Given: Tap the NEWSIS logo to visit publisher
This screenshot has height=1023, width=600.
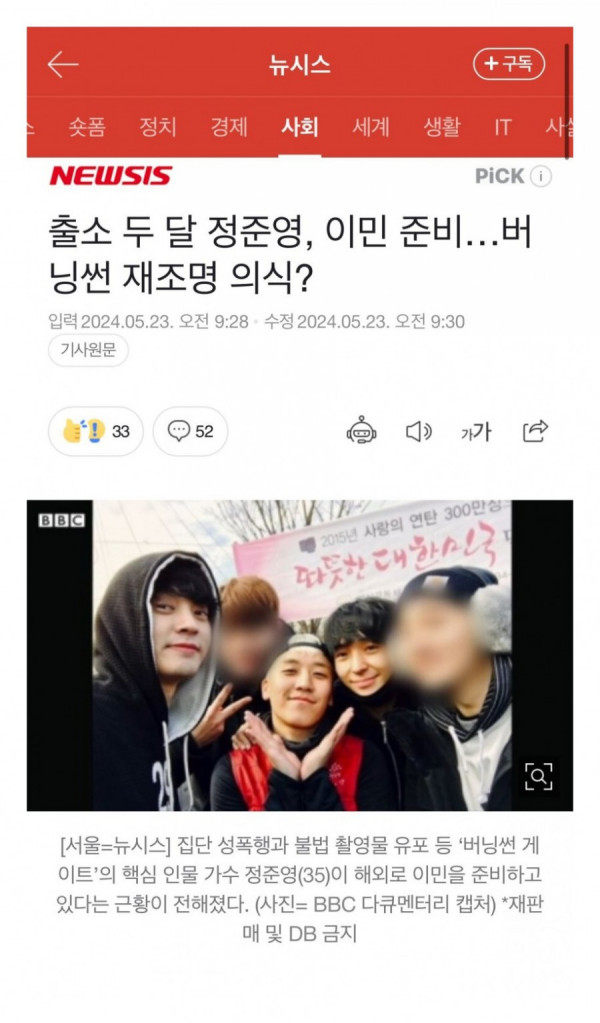Looking at the screenshot, I should [x=111, y=176].
